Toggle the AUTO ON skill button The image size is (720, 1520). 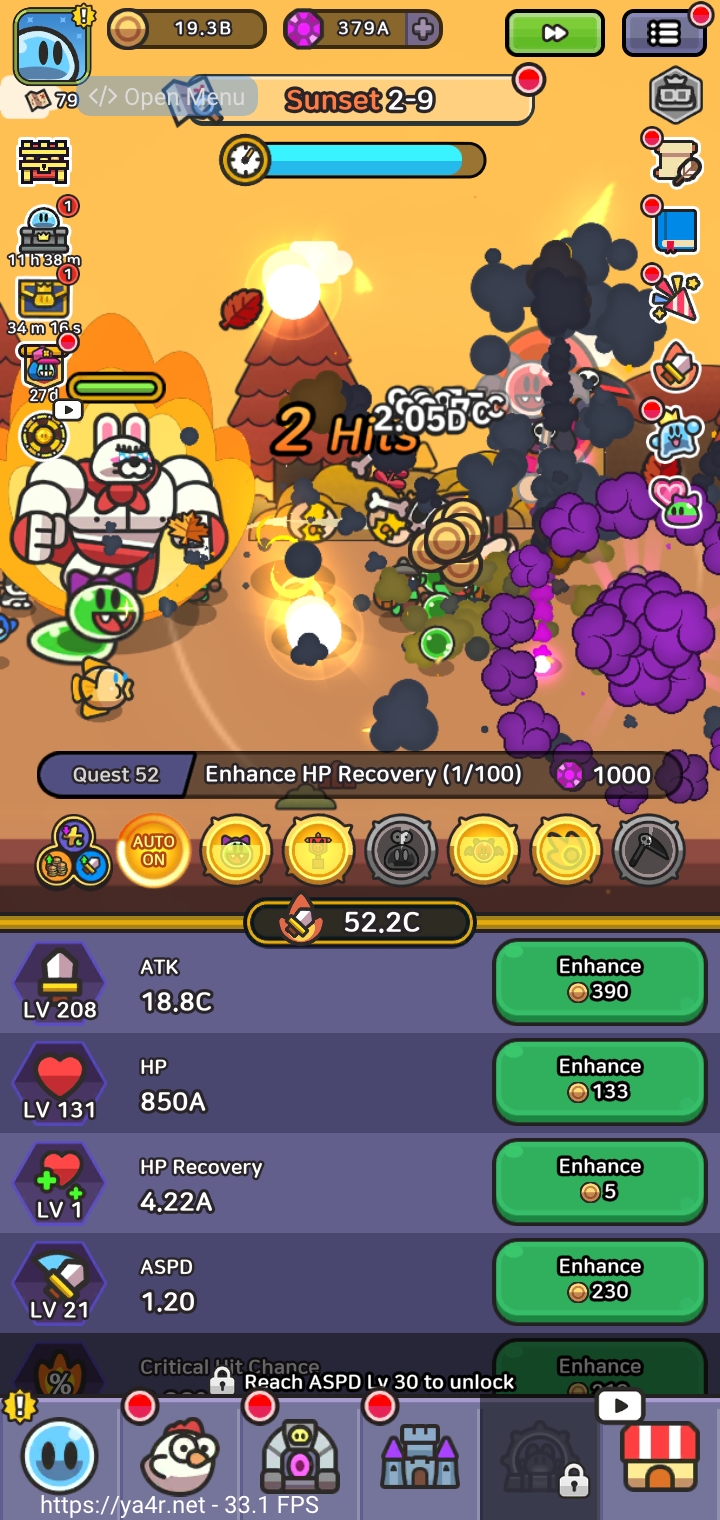pos(153,851)
